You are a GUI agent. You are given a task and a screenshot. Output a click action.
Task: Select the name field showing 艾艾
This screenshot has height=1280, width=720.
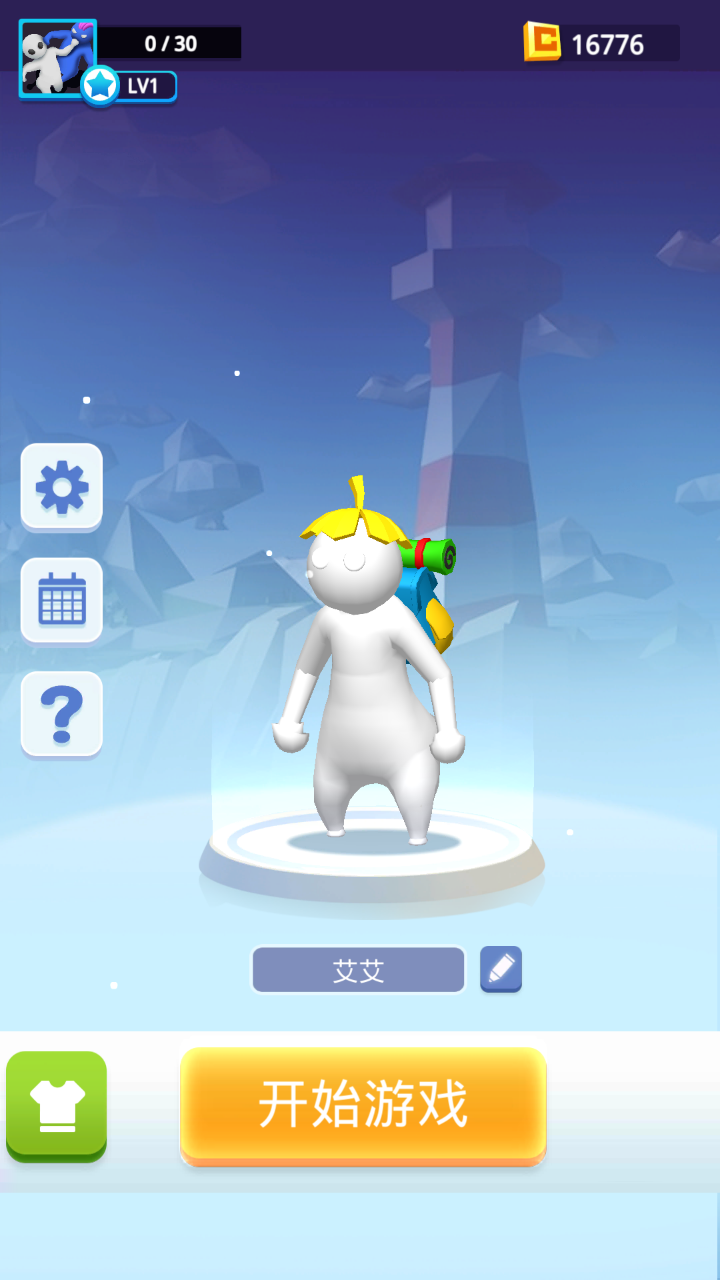(x=358, y=969)
